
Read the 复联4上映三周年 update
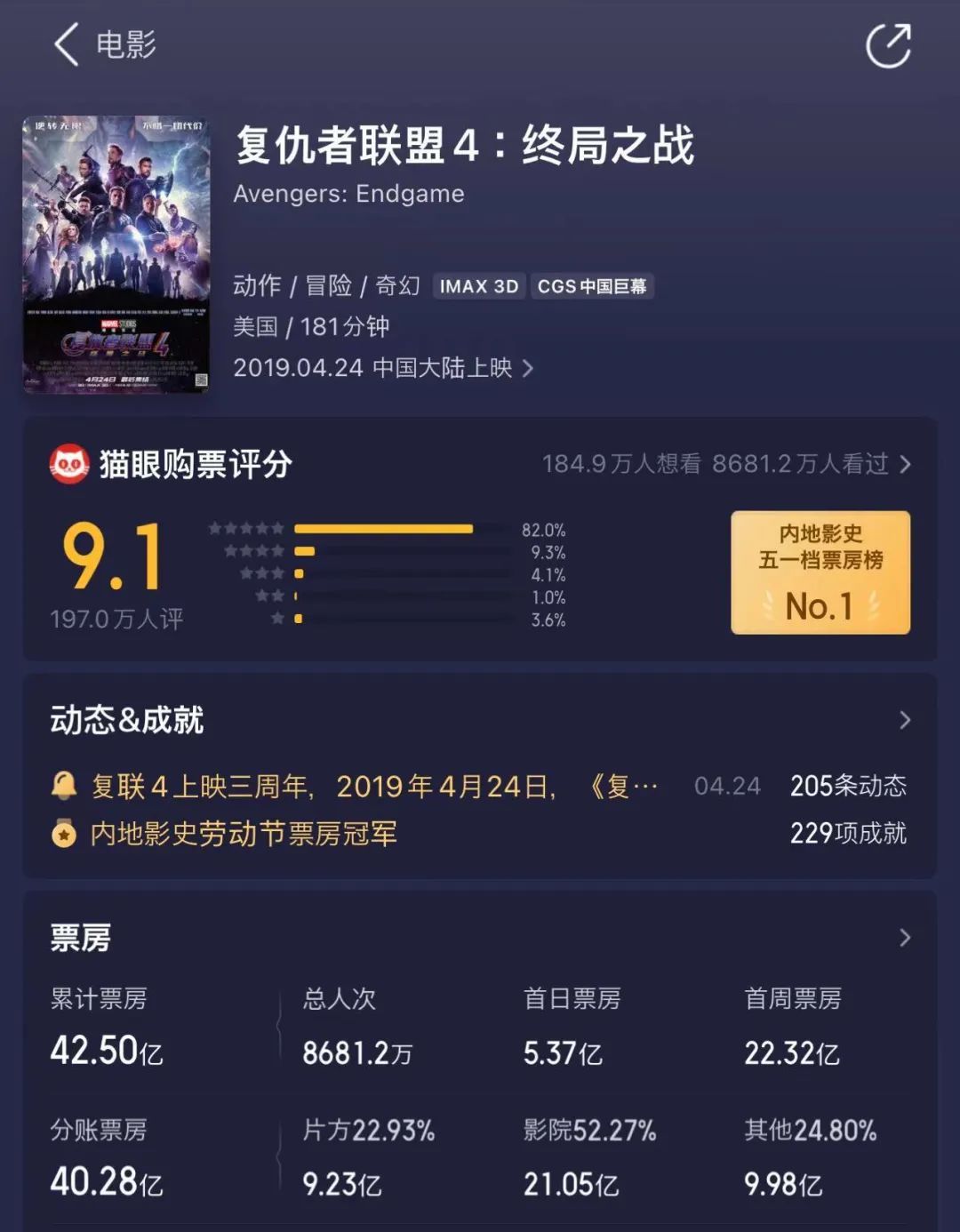(373, 787)
